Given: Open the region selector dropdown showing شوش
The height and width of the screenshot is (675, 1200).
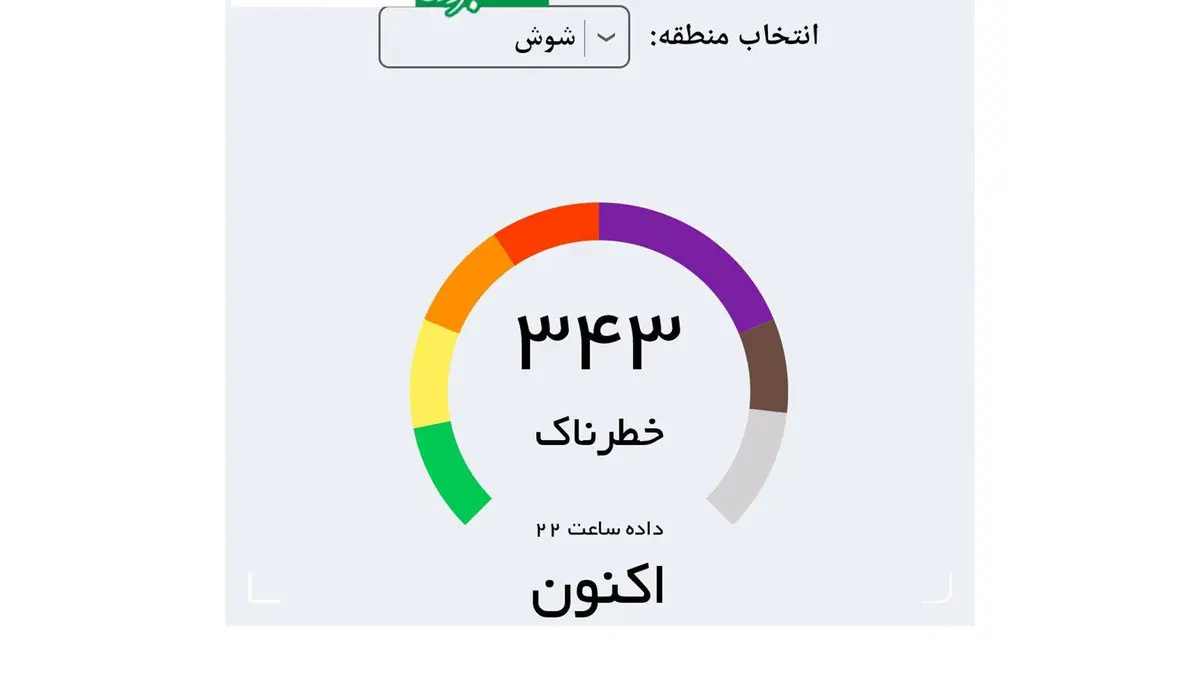Looking at the screenshot, I should tap(504, 38).
